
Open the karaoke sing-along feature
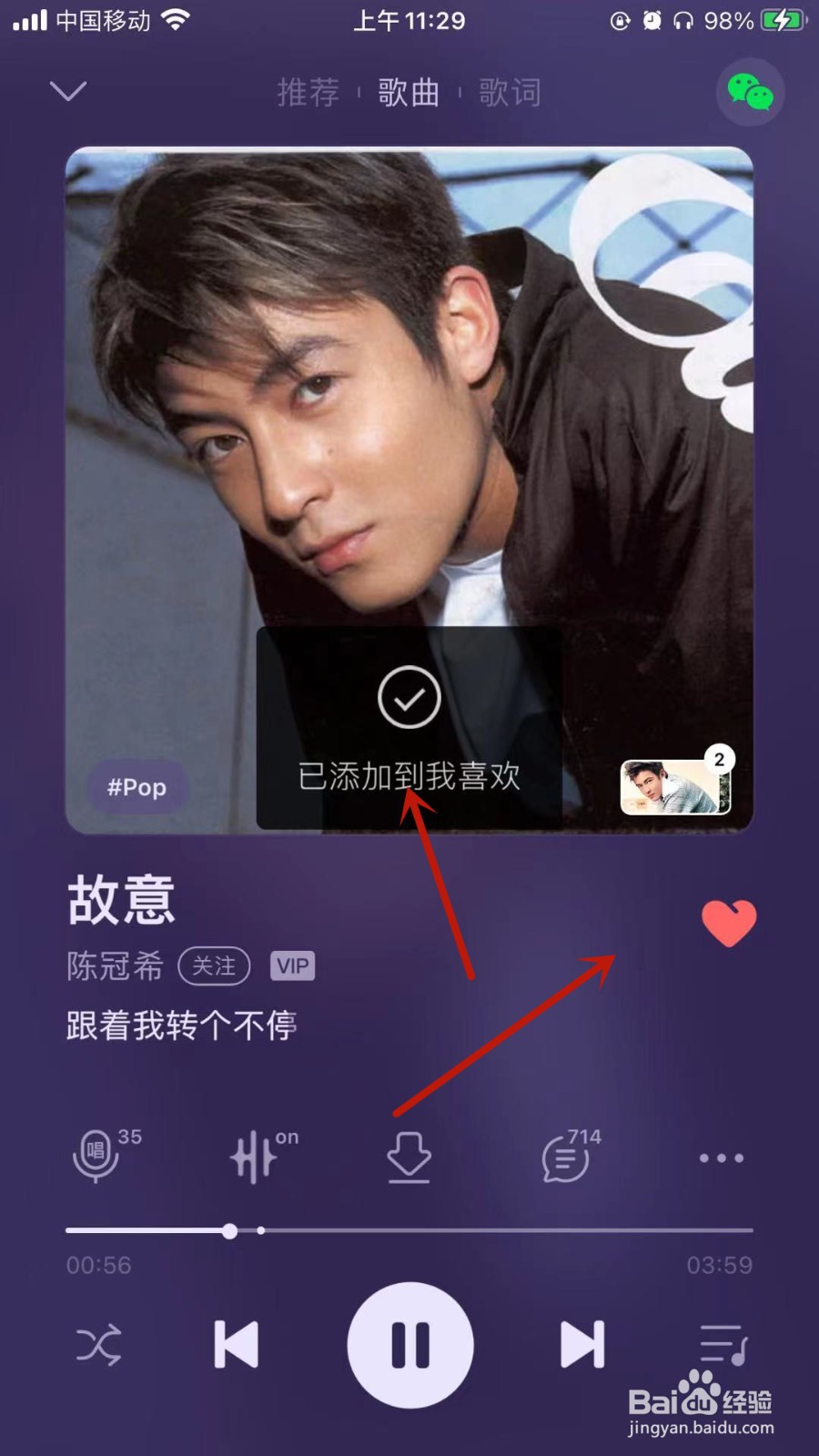[x=97, y=1158]
